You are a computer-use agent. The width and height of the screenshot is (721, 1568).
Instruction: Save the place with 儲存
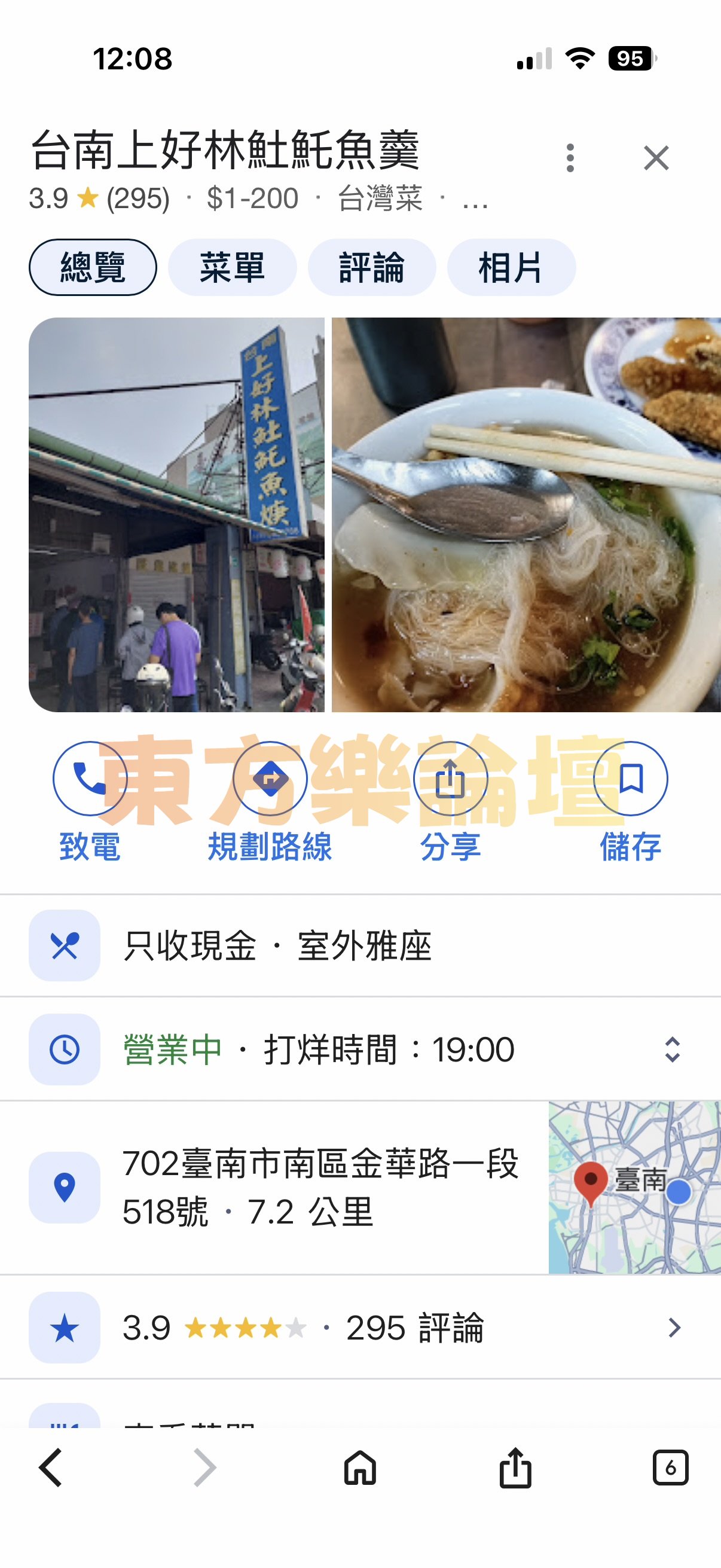pyautogui.click(x=630, y=779)
